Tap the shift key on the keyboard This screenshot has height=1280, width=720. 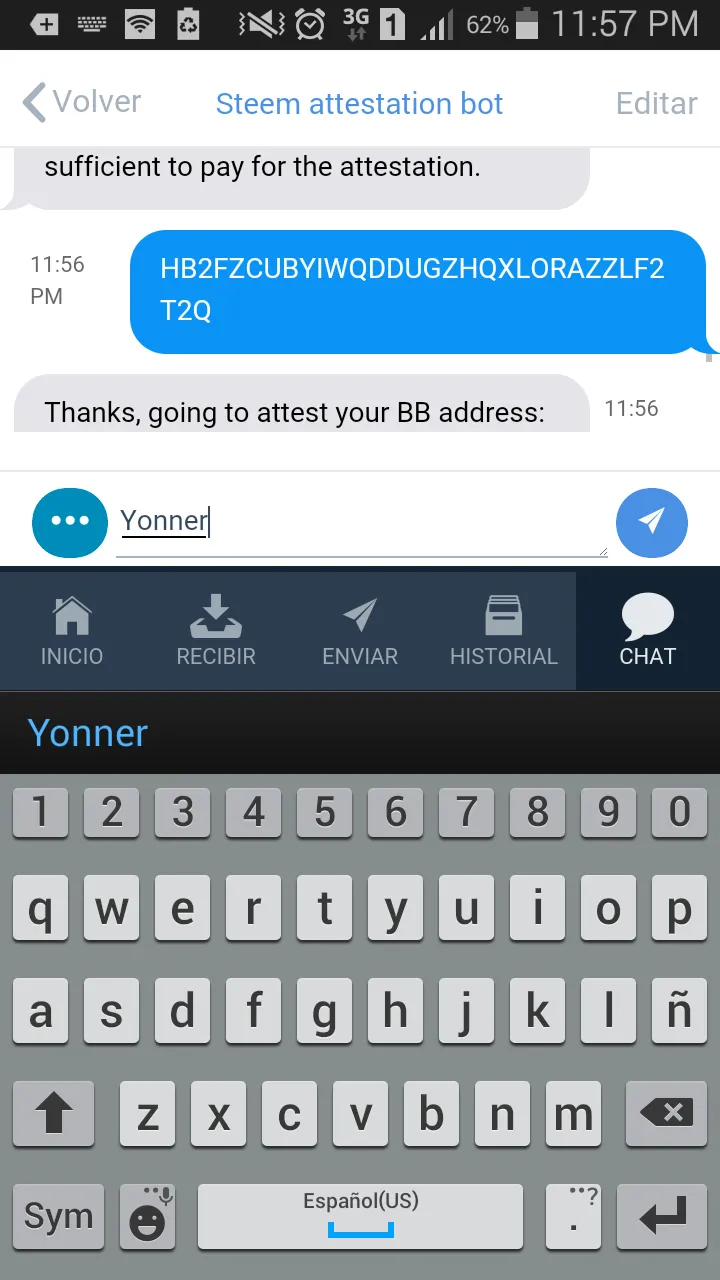pos(54,1113)
